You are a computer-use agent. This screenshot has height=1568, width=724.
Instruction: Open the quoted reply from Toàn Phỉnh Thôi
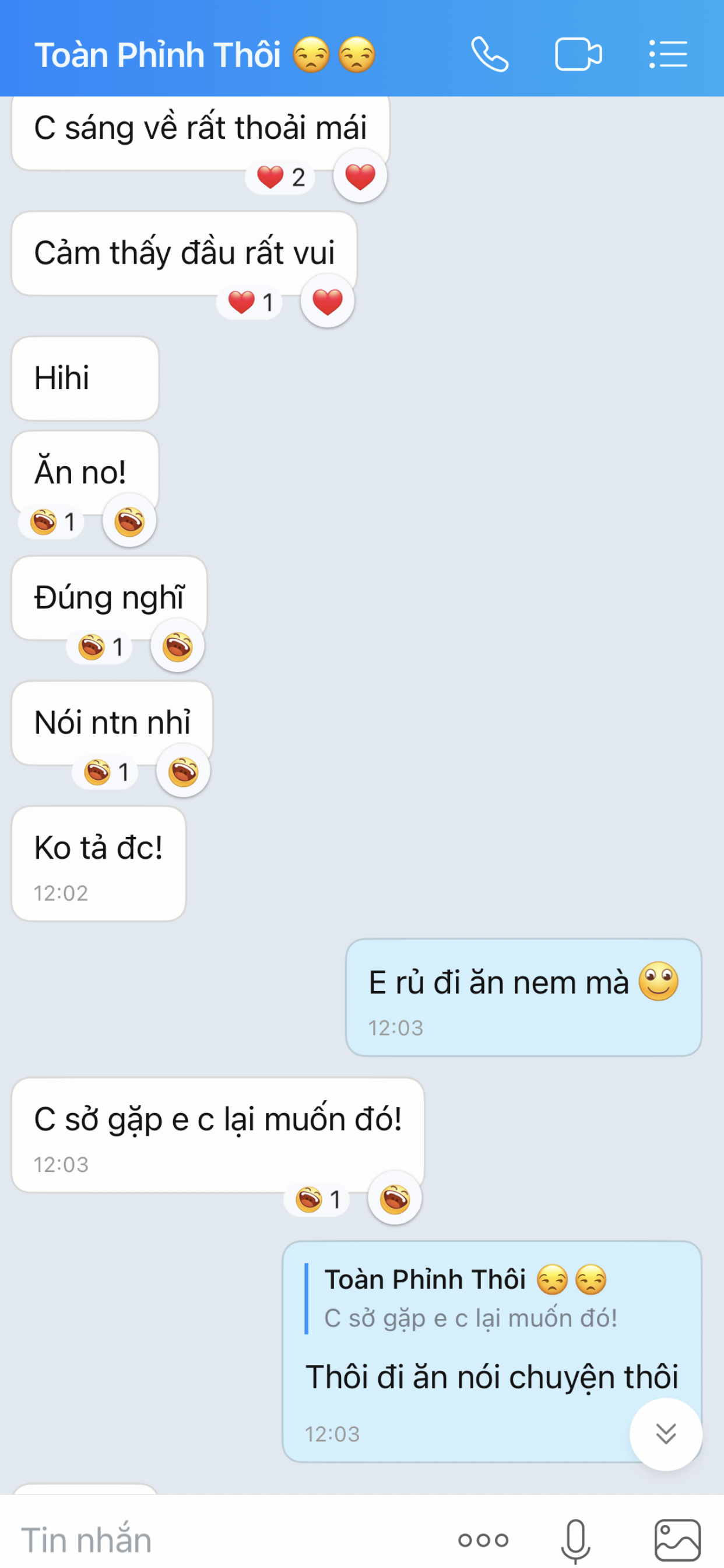click(469, 1299)
